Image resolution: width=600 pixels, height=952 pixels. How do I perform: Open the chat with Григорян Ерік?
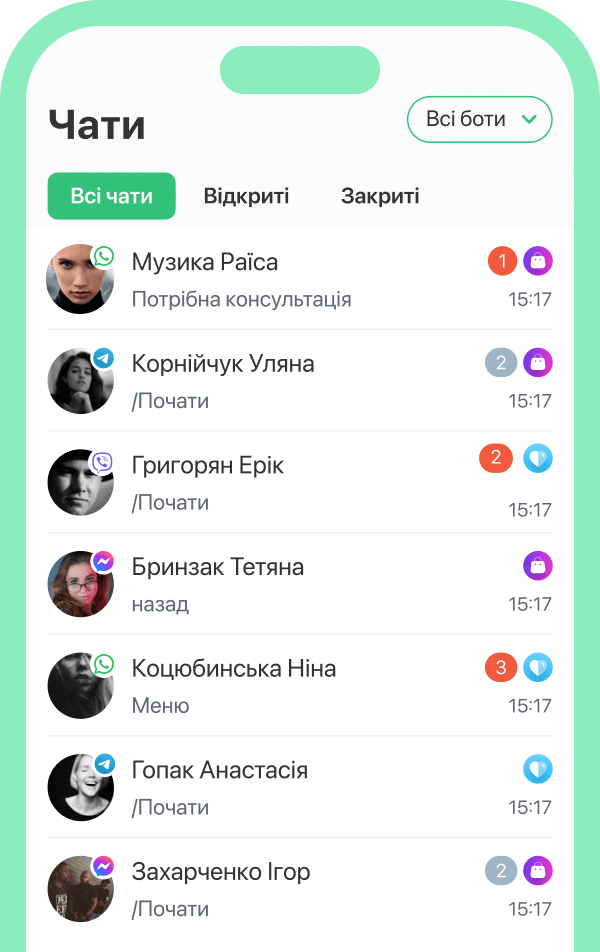pyautogui.click(x=300, y=483)
